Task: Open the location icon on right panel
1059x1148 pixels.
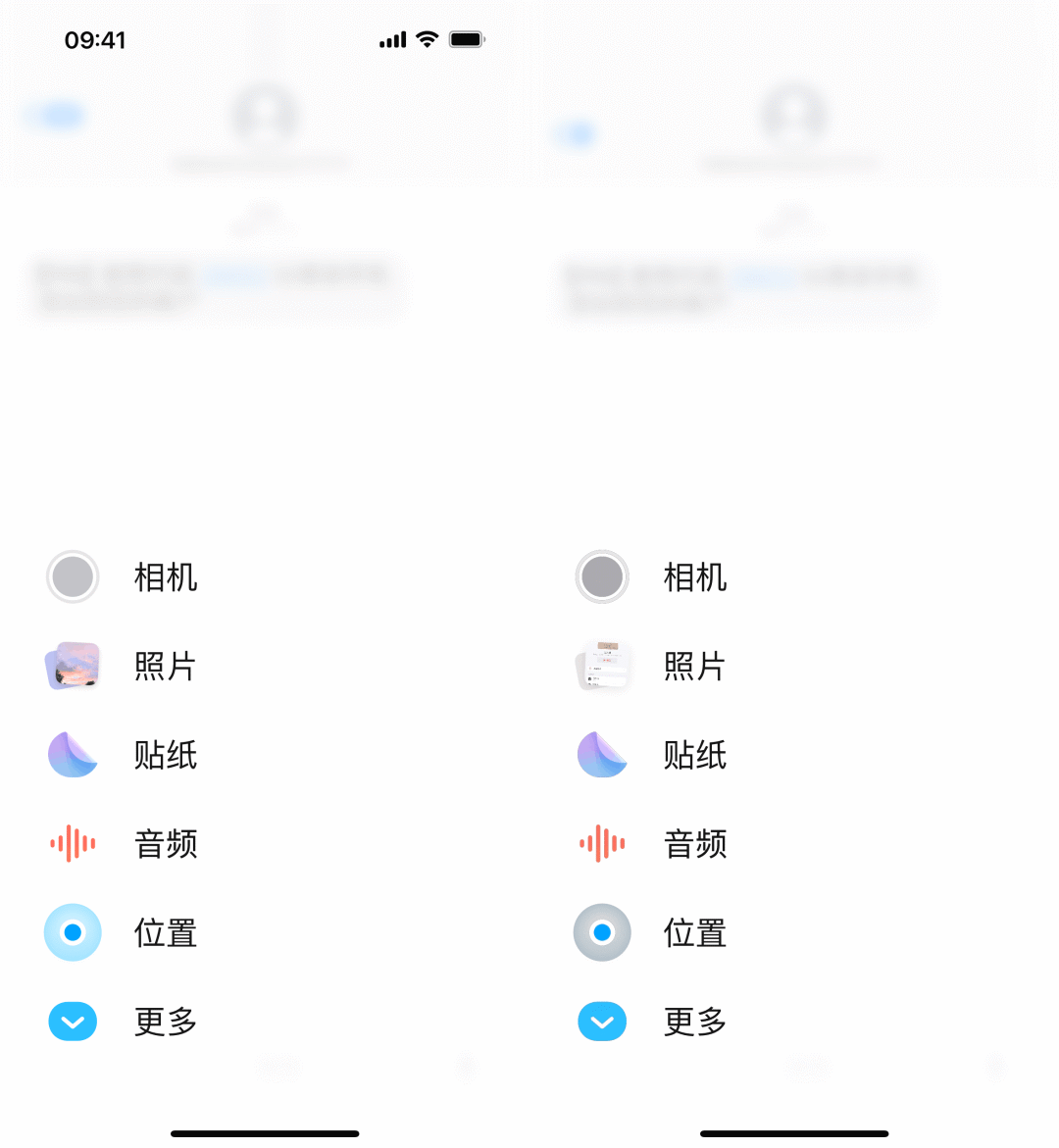Action: tap(602, 932)
